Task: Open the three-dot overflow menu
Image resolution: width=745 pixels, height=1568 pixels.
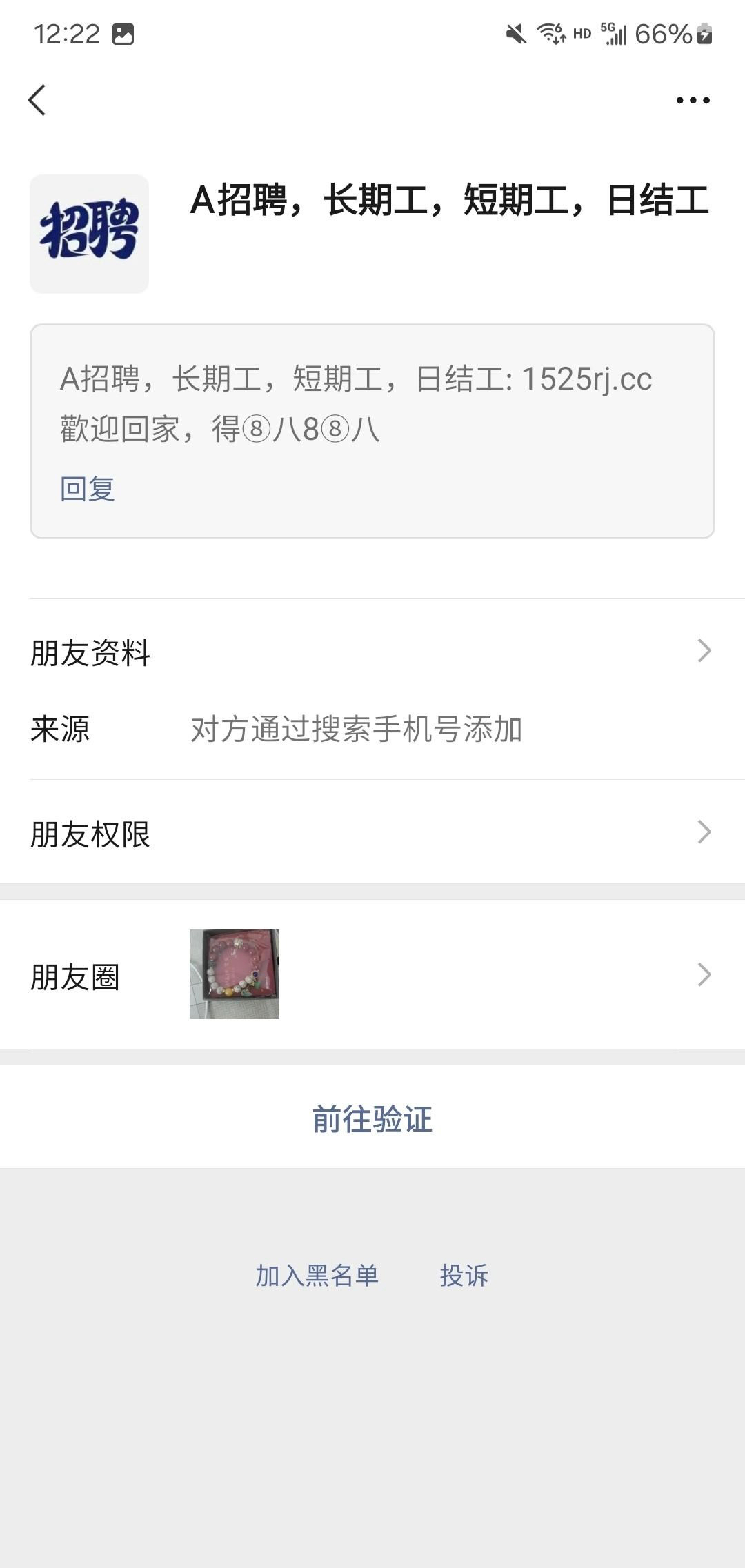Action: coord(693,101)
